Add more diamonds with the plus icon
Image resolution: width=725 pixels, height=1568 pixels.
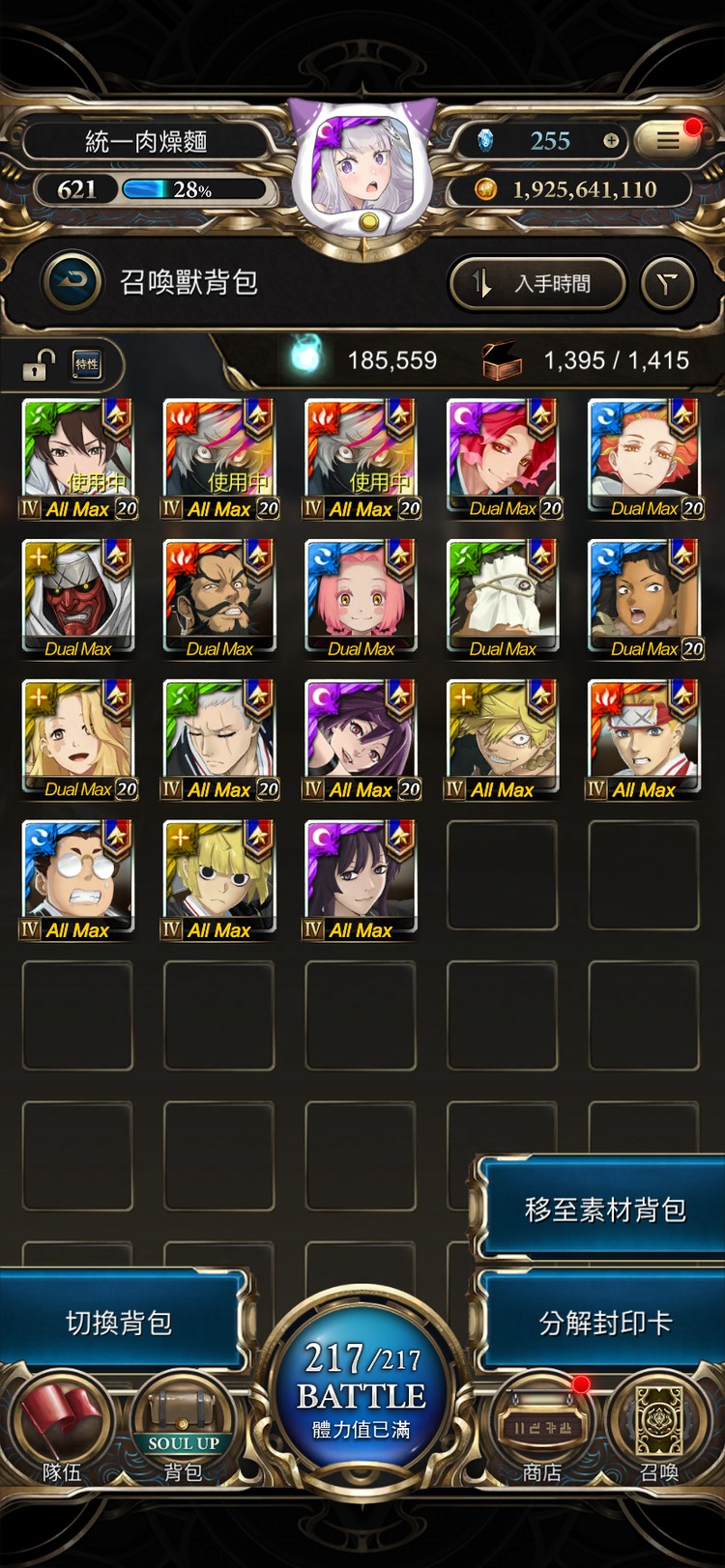point(611,141)
